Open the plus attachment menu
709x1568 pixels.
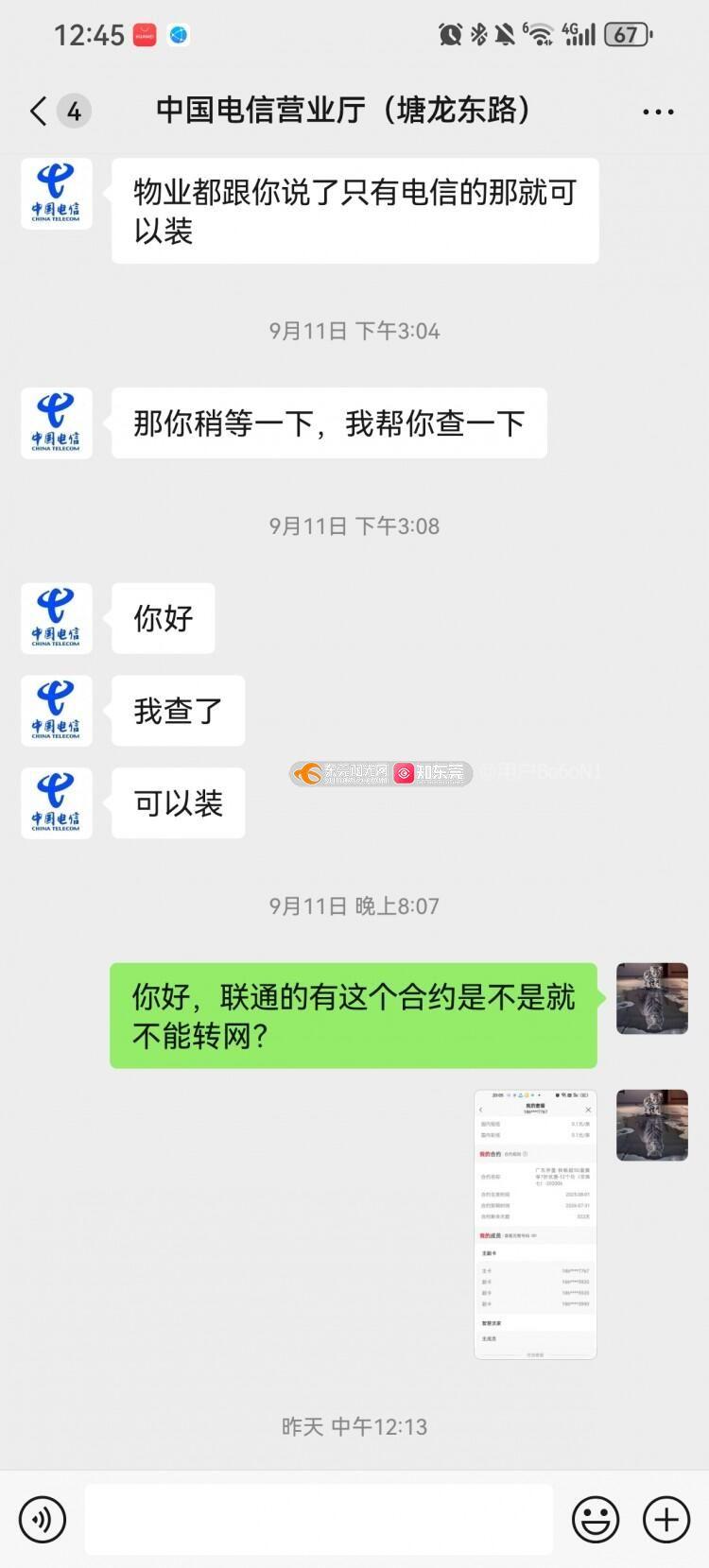pyautogui.click(x=666, y=1520)
